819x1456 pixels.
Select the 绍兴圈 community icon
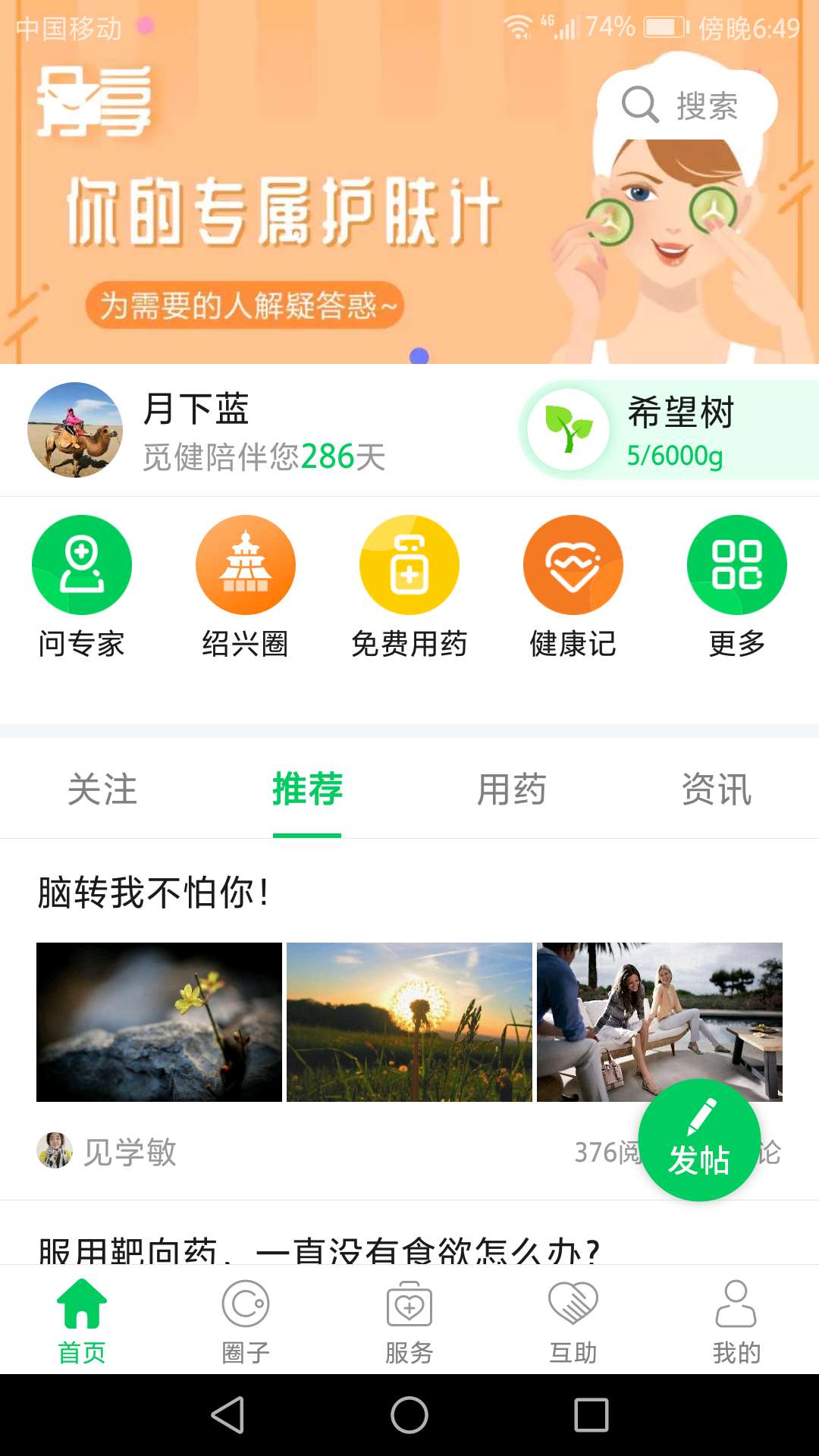[x=246, y=564]
